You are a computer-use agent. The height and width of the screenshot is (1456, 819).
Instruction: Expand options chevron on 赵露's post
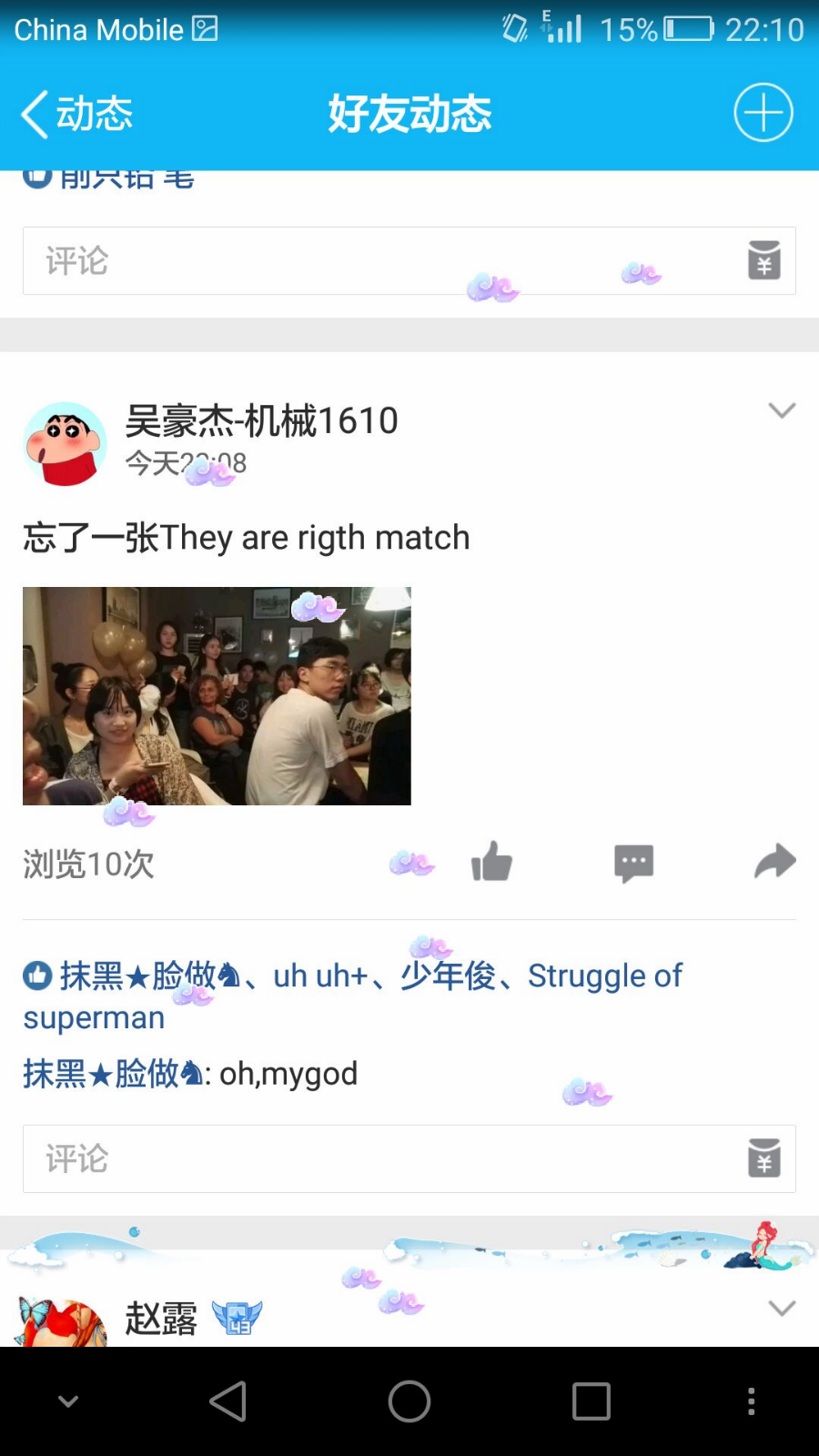(x=782, y=1309)
